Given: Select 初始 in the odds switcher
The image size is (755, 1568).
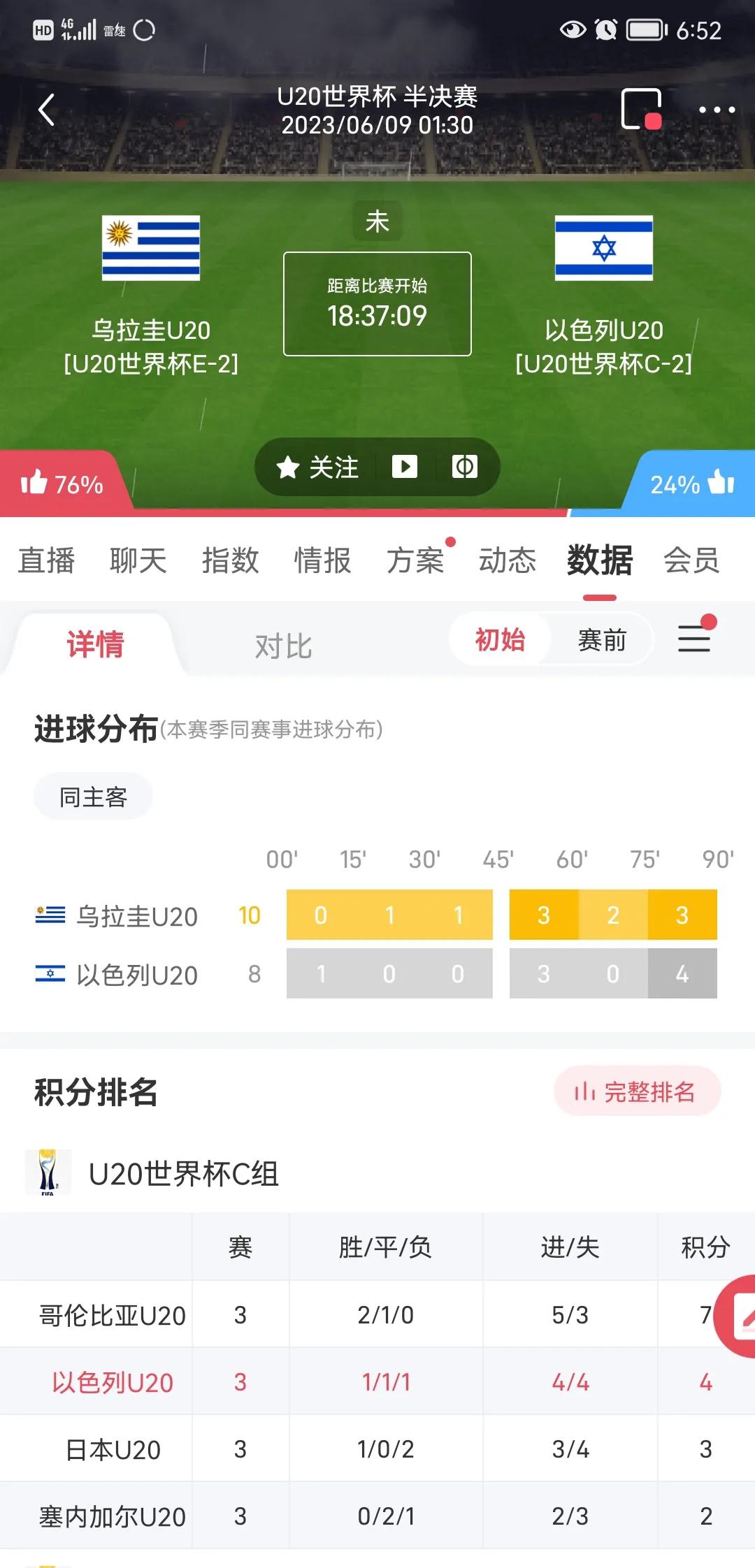Looking at the screenshot, I should (501, 639).
